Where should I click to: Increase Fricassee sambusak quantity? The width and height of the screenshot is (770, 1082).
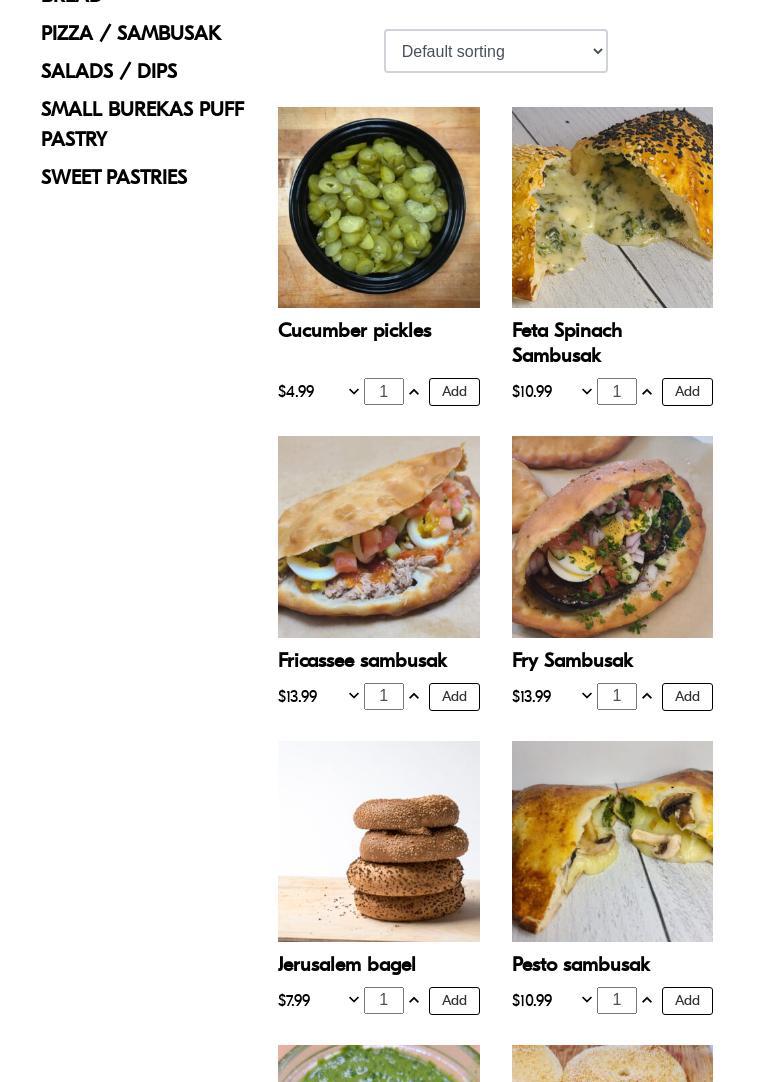click(x=414, y=697)
